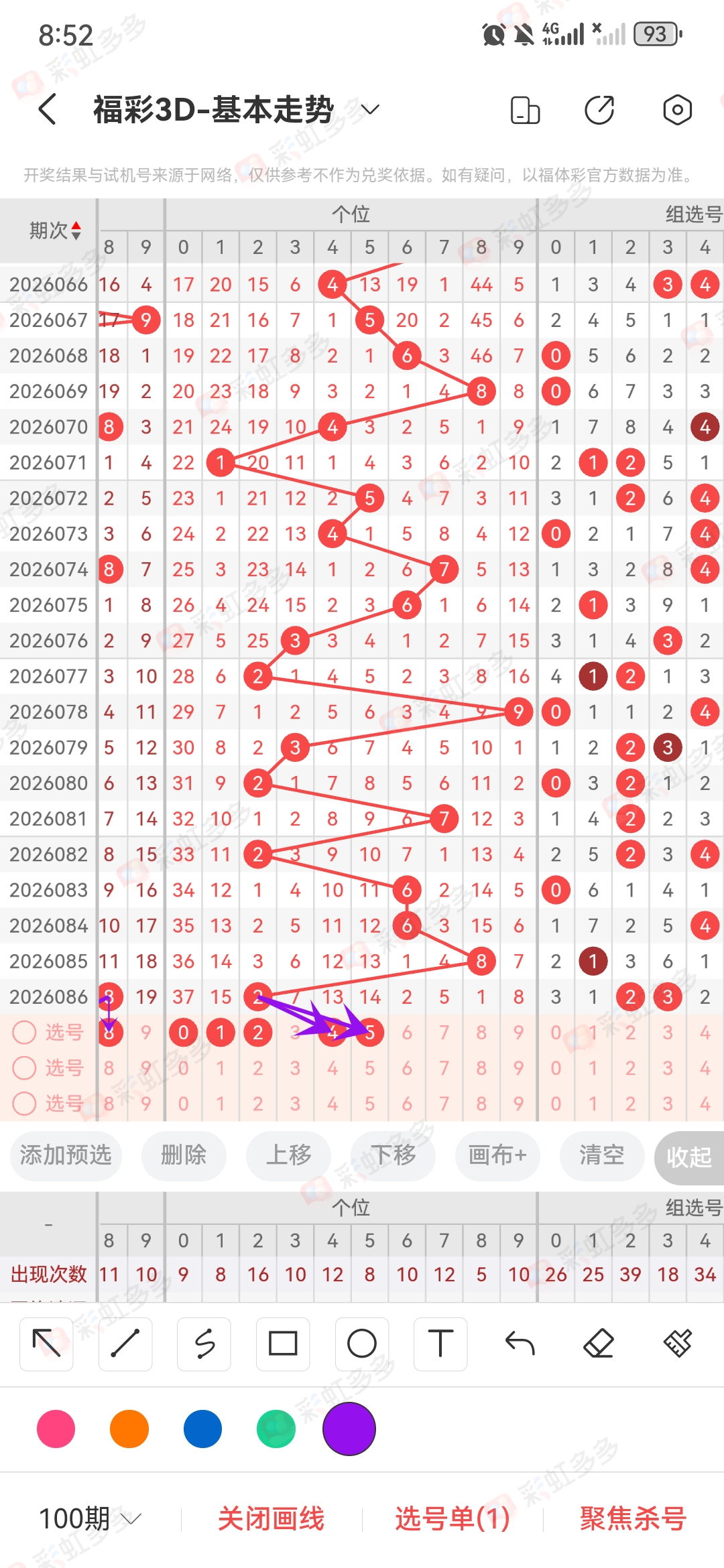Check the second 选号 row circle
The width and height of the screenshot is (724, 1568).
25,1069
